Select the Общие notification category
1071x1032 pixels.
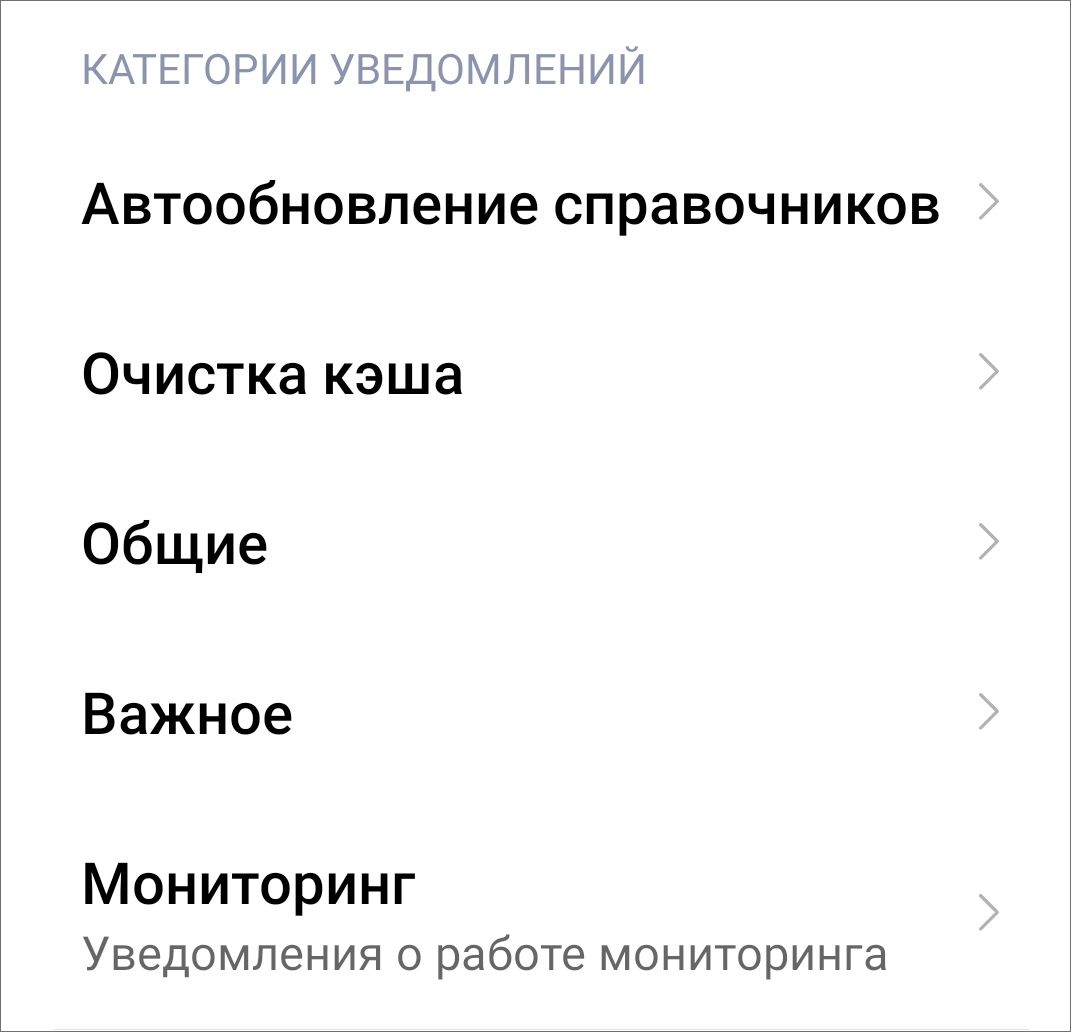click(175, 544)
